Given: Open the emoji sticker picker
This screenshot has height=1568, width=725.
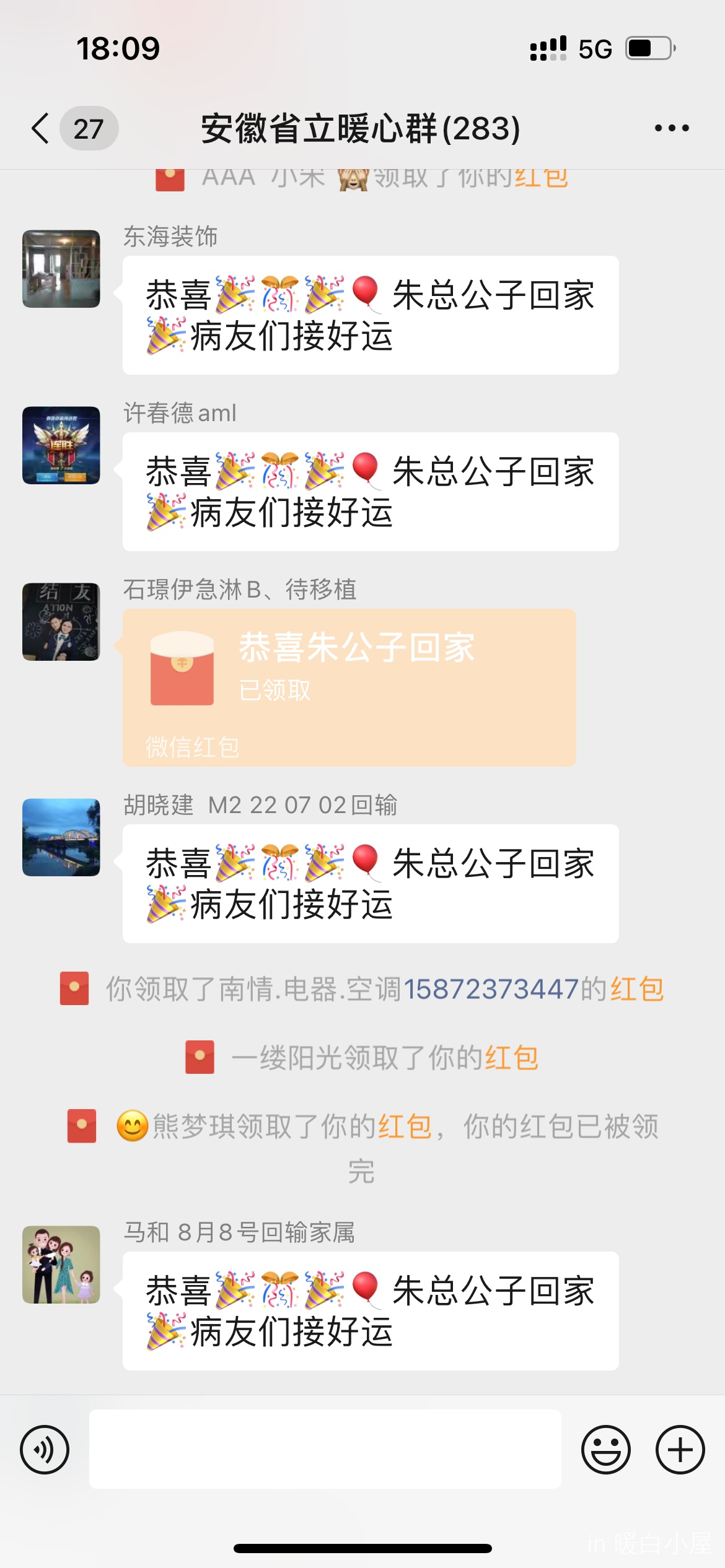Looking at the screenshot, I should coord(605,1450).
